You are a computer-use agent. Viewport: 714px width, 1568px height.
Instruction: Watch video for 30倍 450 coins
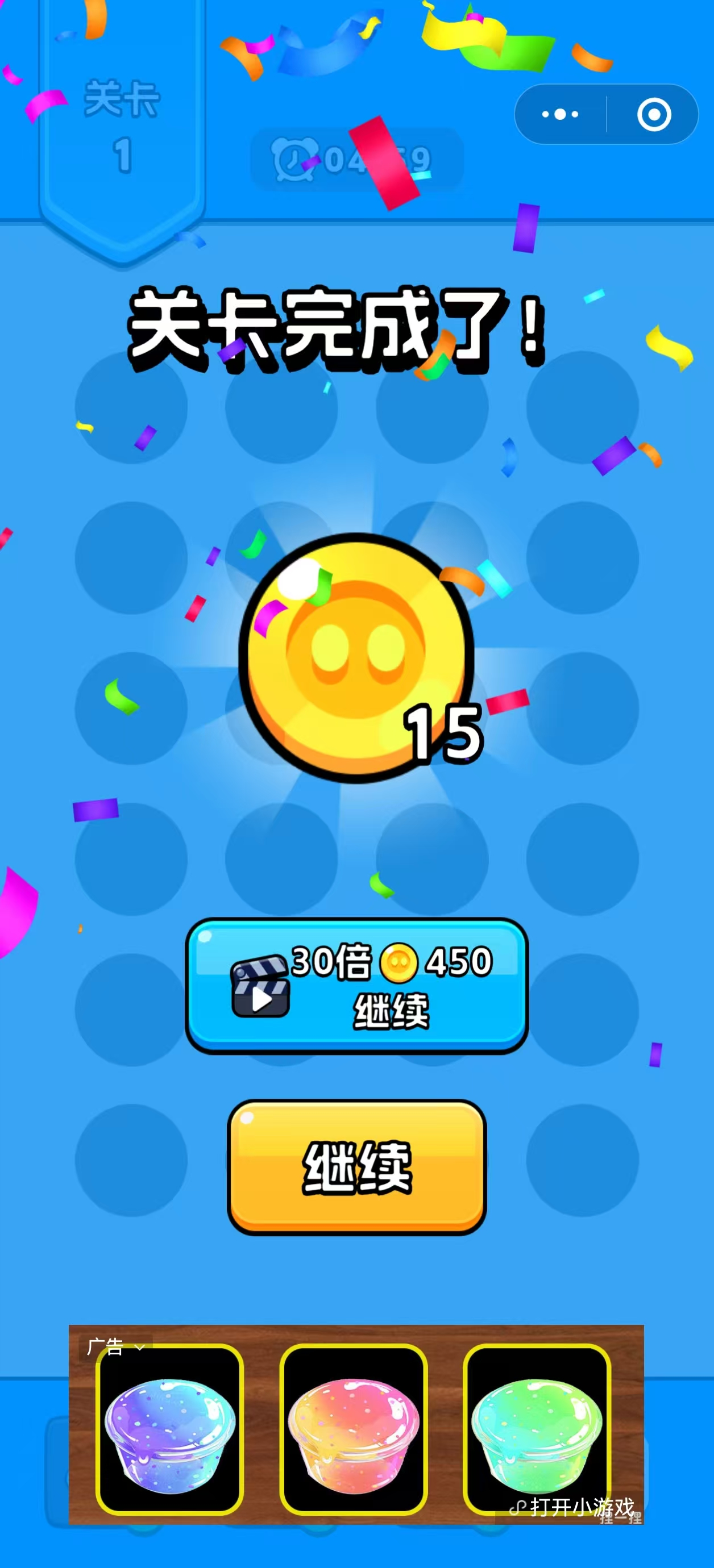[x=356, y=986]
